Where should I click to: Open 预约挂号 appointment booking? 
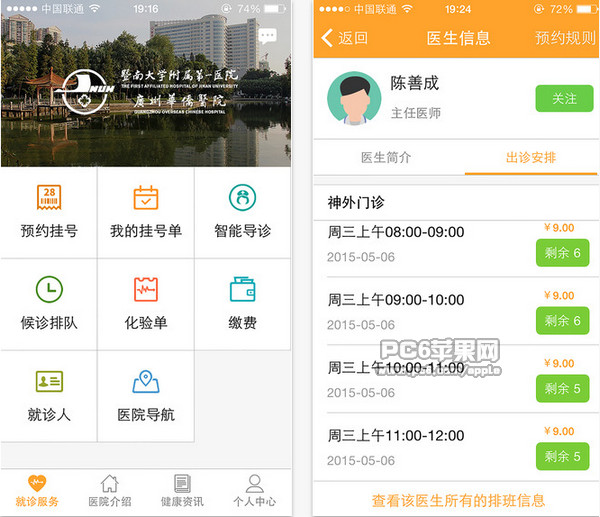pos(49,211)
